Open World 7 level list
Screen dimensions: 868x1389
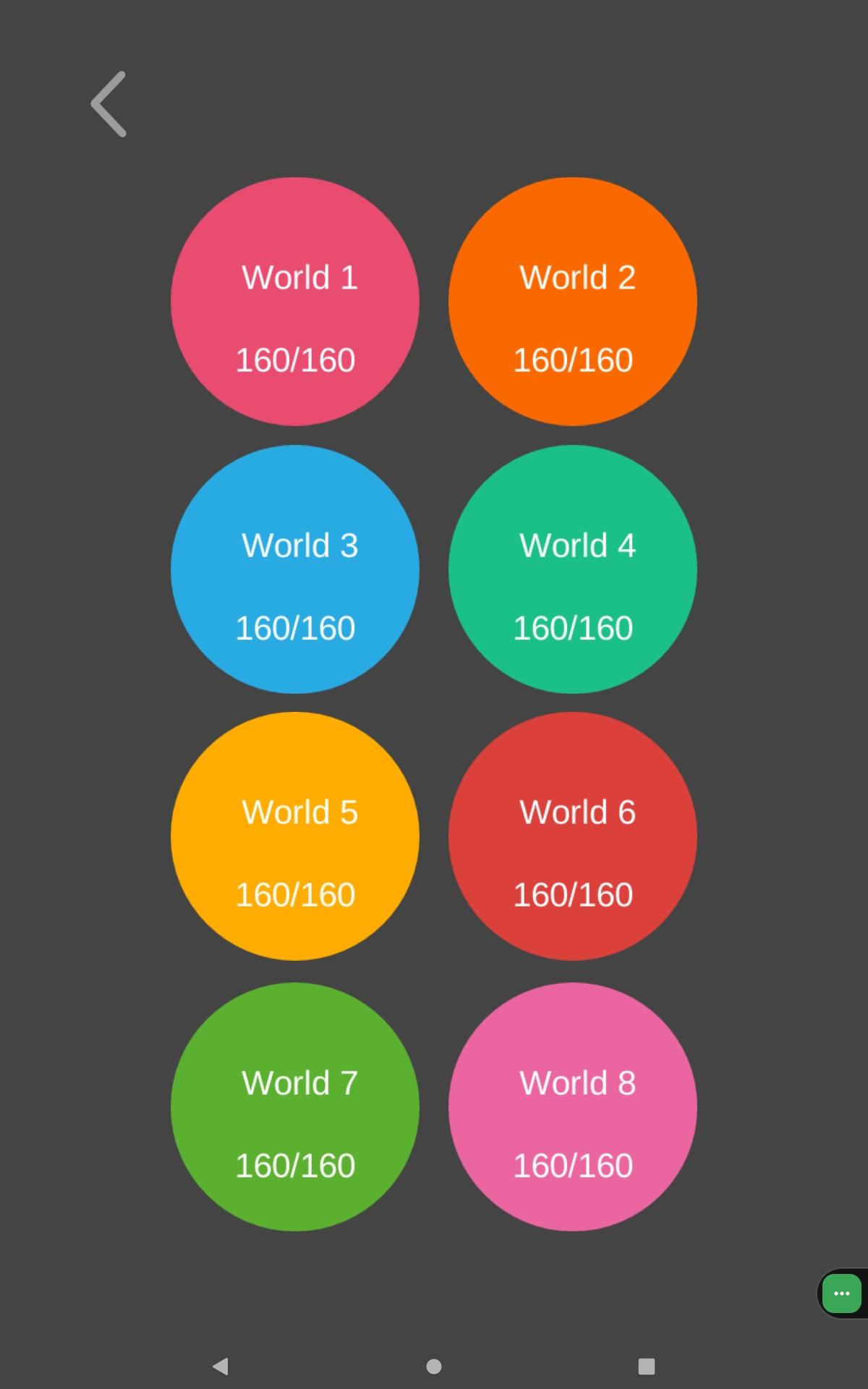tap(295, 1107)
